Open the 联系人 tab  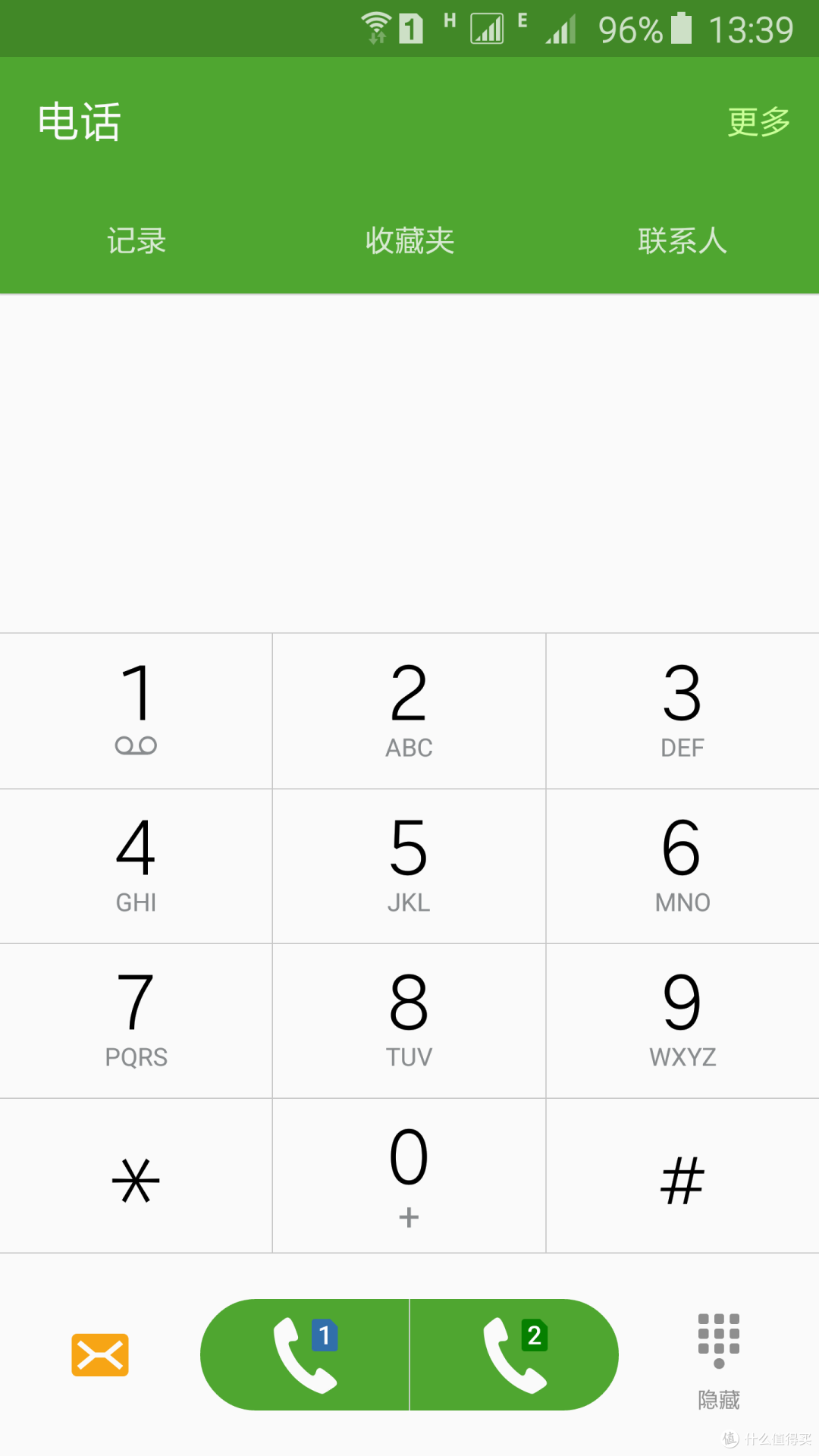(x=682, y=241)
